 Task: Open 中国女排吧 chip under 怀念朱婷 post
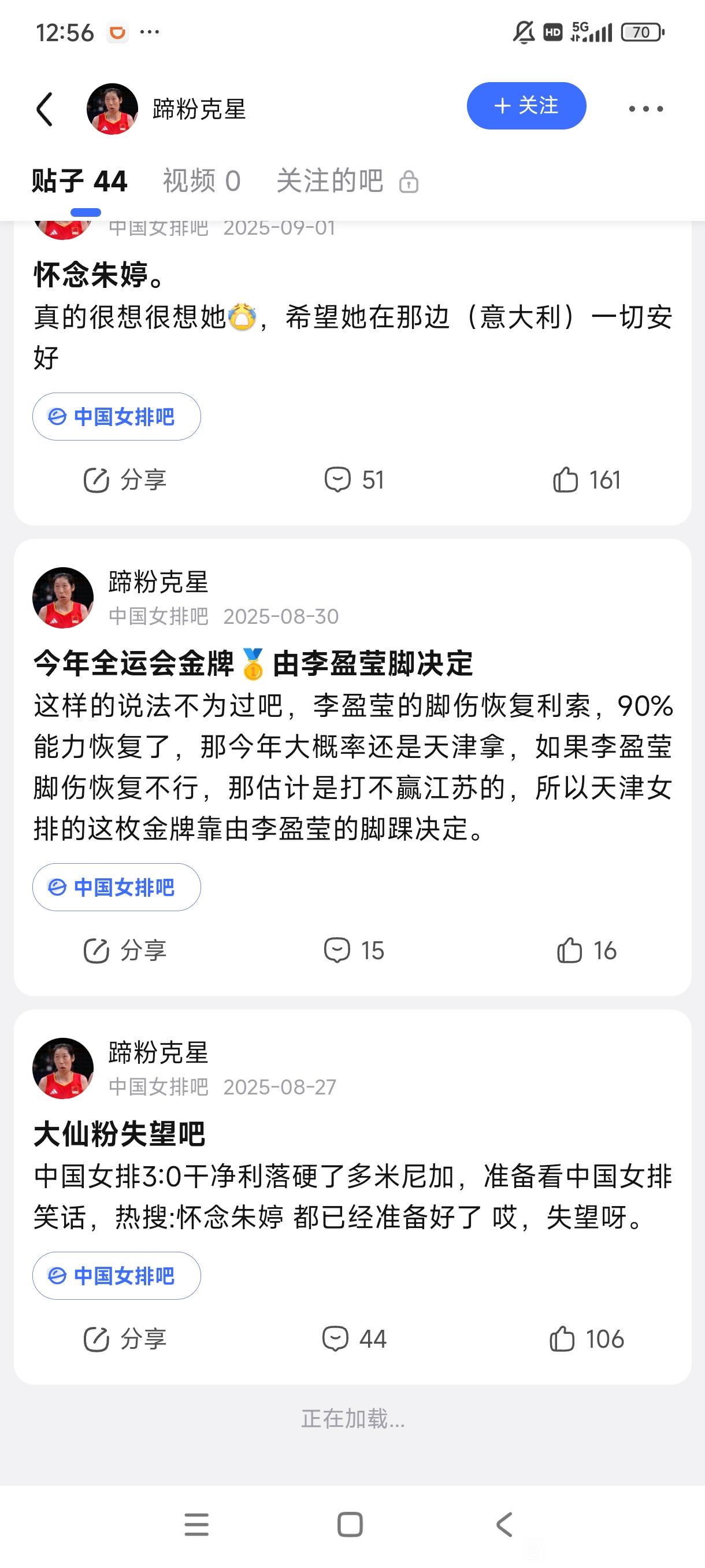tap(116, 417)
